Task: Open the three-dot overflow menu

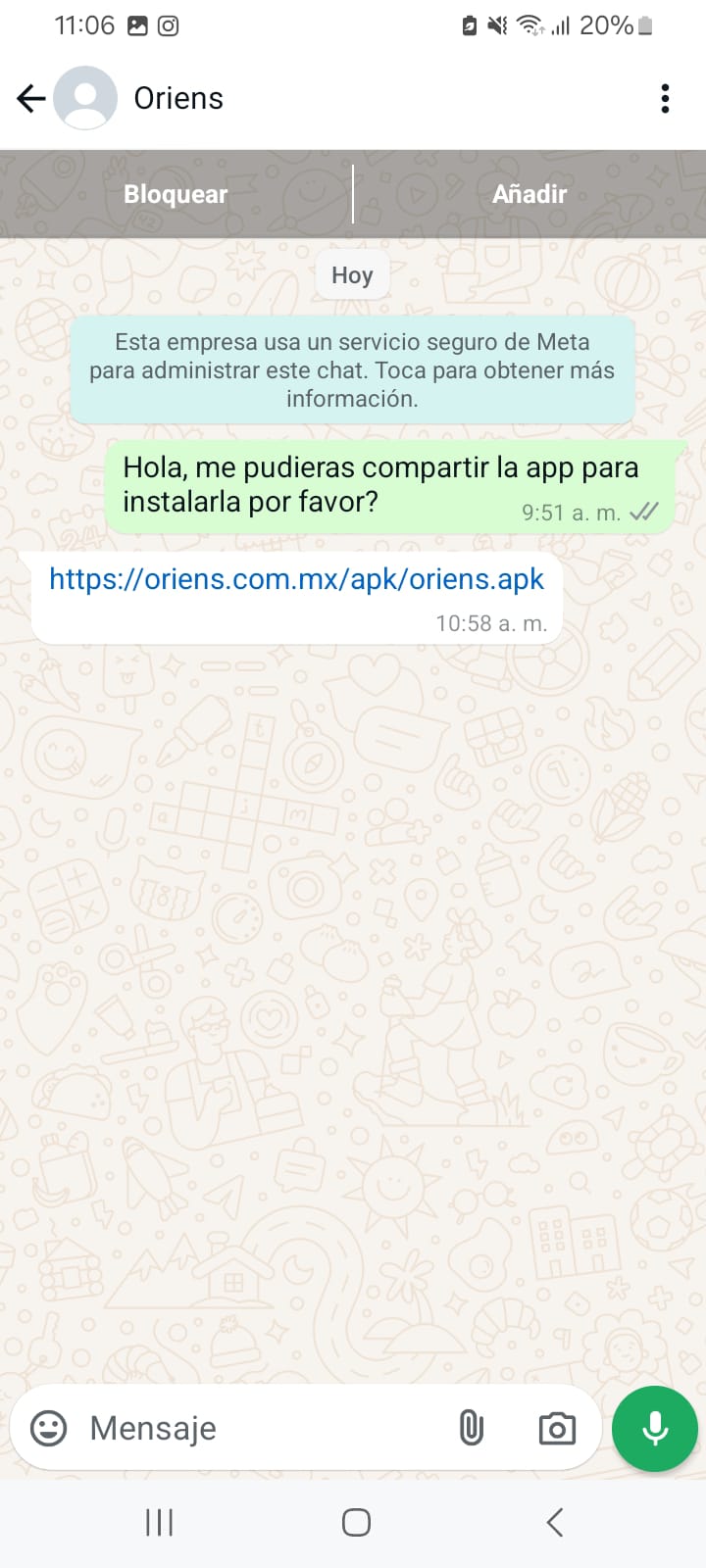Action: [665, 98]
